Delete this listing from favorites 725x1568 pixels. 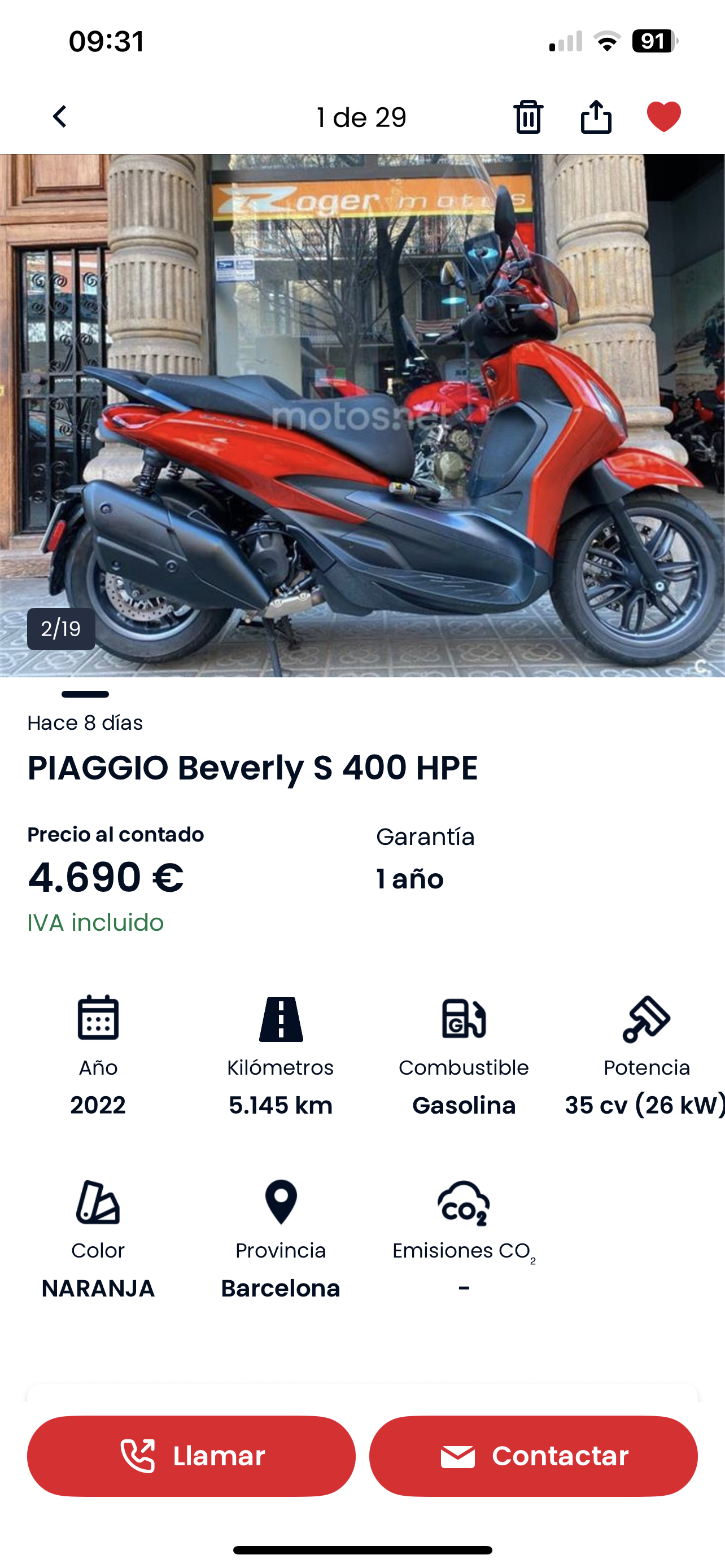pos(528,116)
